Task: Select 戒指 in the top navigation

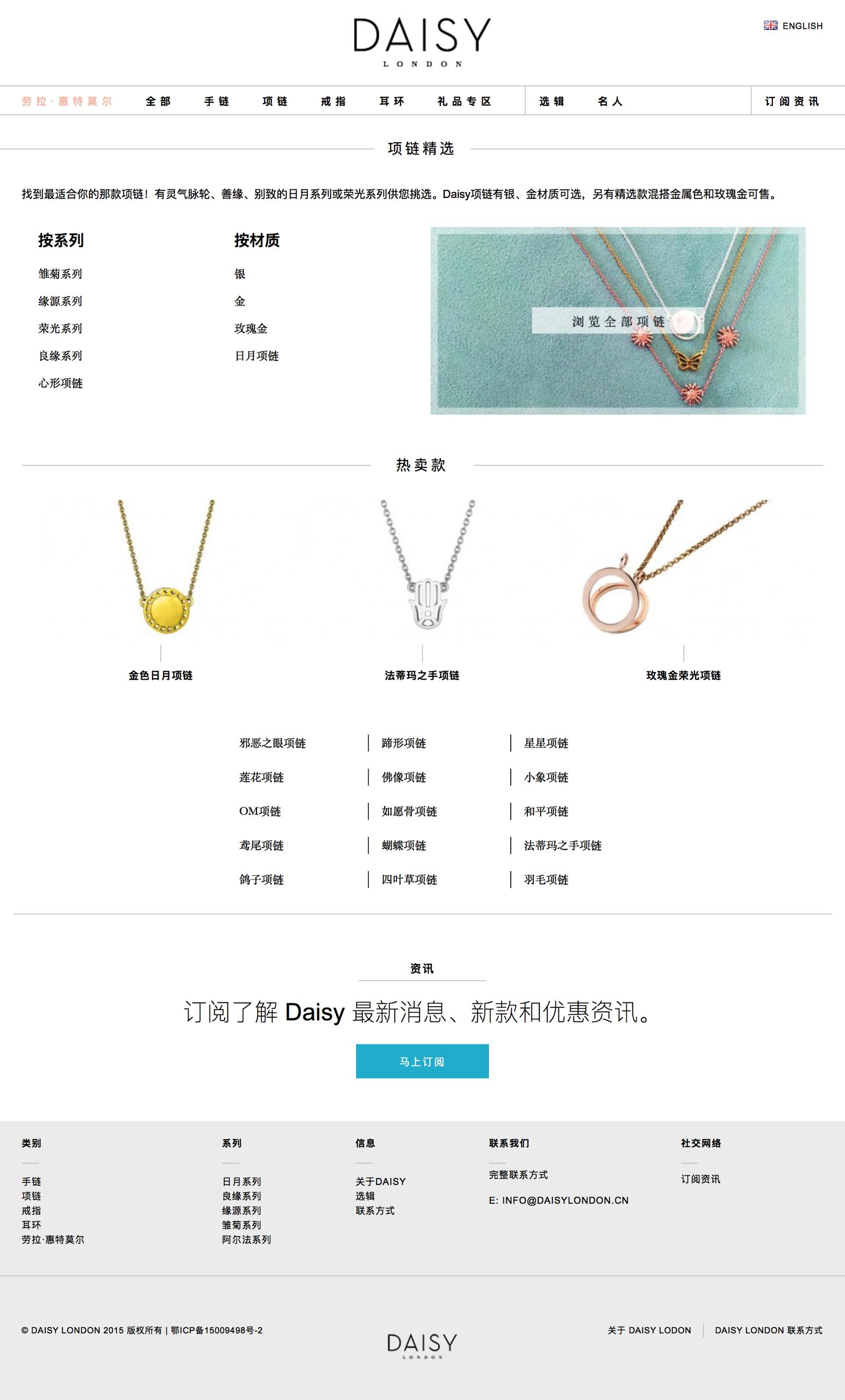Action: 334,101
